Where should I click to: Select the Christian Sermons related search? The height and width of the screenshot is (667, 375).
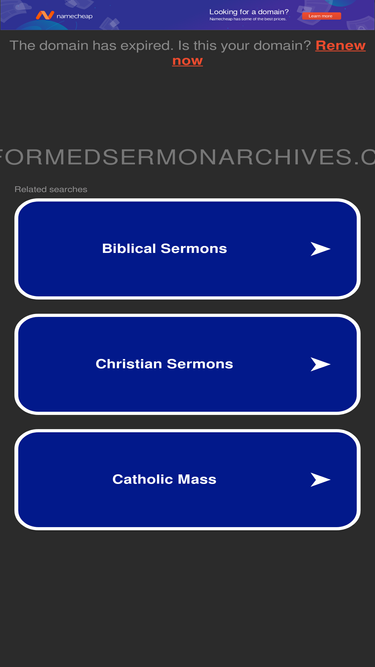pyautogui.click(x=188, y=364)
